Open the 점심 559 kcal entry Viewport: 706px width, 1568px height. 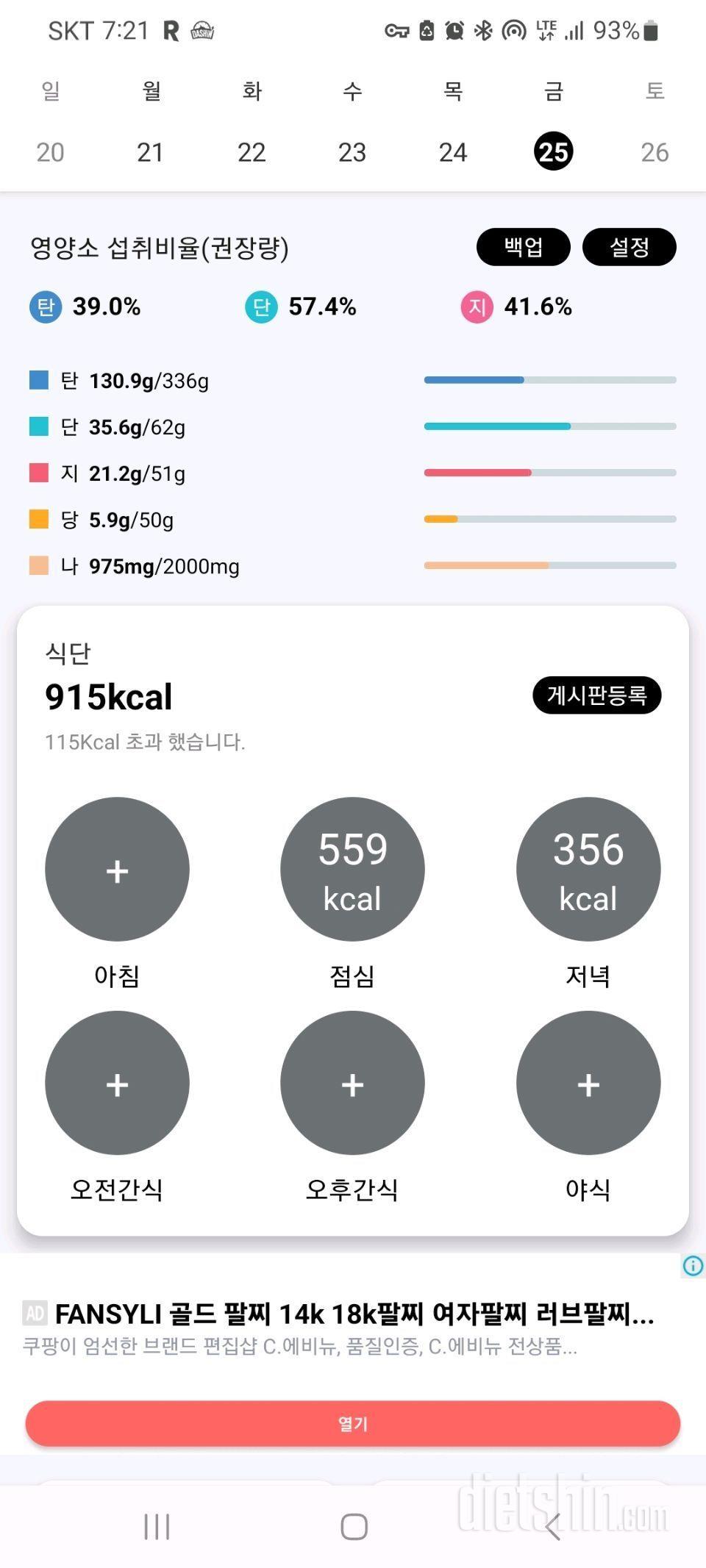coord(352,869)
